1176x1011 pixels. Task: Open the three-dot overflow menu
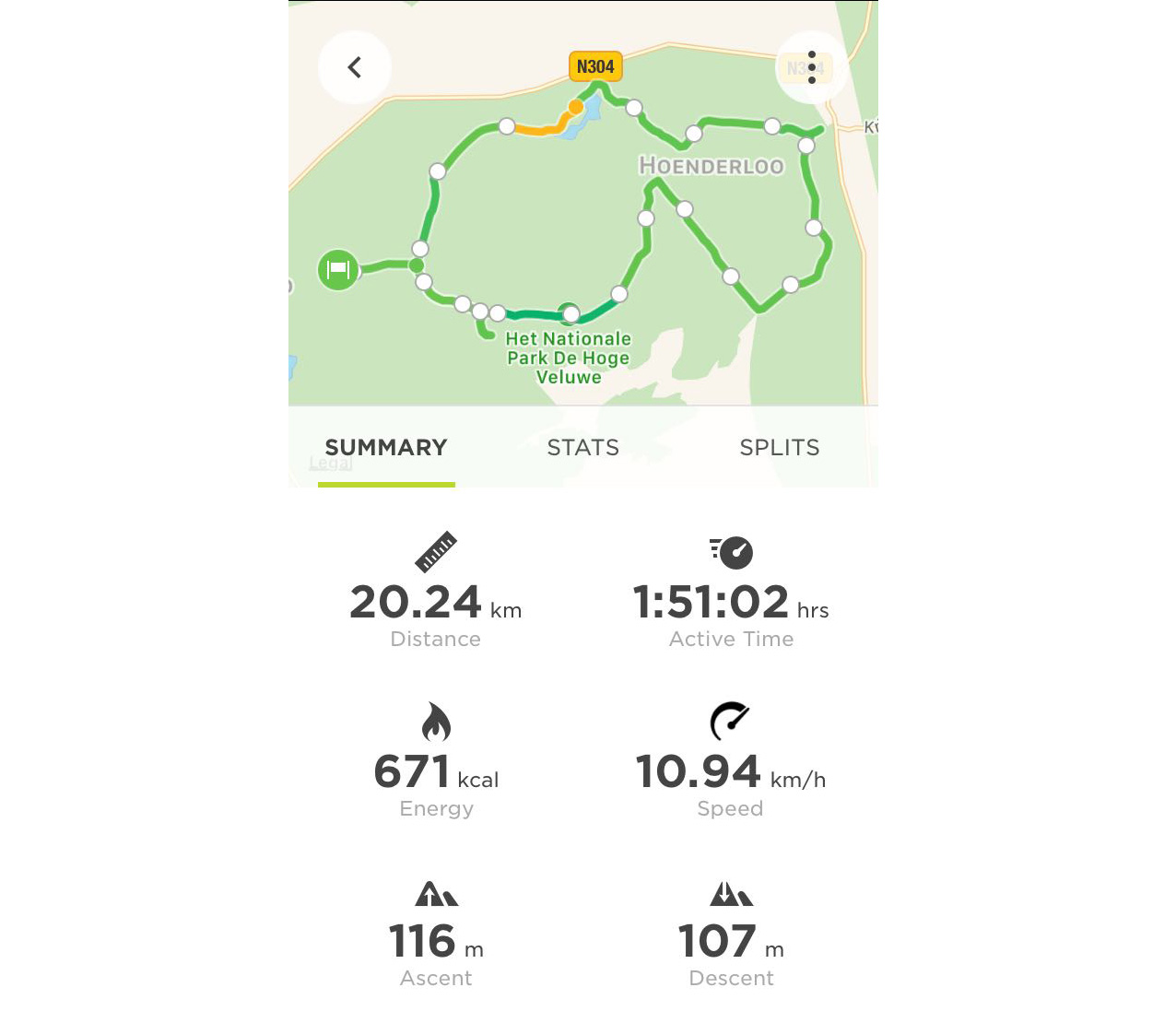(811, 67)
